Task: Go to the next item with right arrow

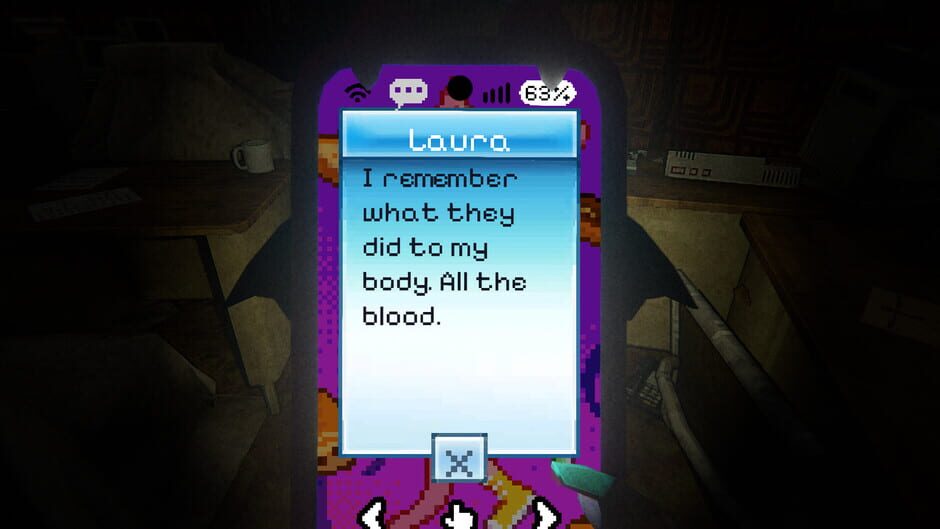Action: click(544, 515)
